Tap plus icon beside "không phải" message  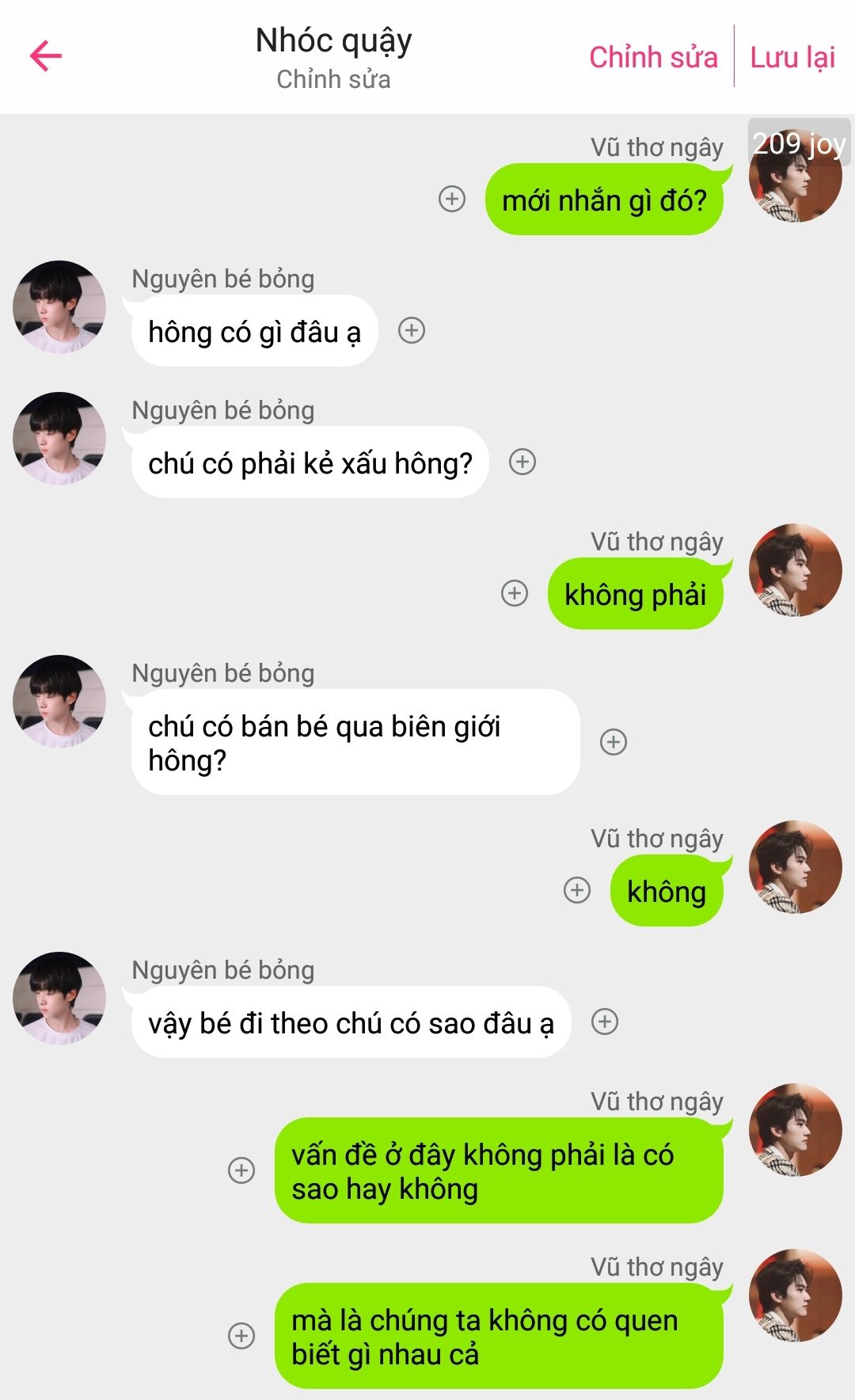(x=515, y=593)
